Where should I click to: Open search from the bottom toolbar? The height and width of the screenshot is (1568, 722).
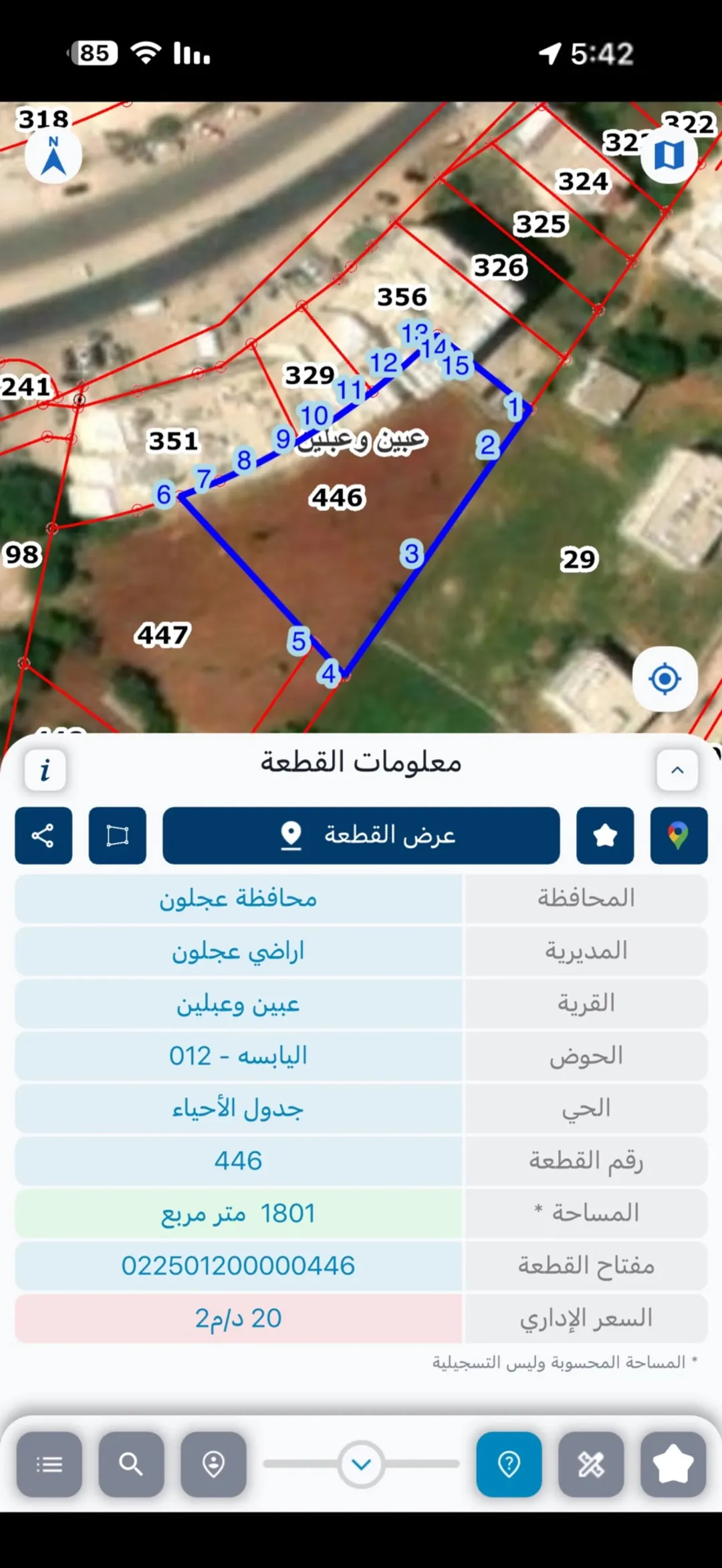[x=131, y=1464]
